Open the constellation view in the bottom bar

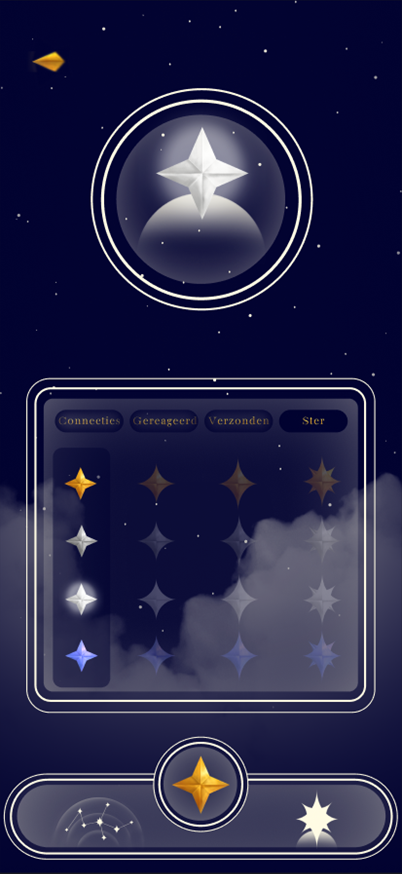tap(98, 824)
